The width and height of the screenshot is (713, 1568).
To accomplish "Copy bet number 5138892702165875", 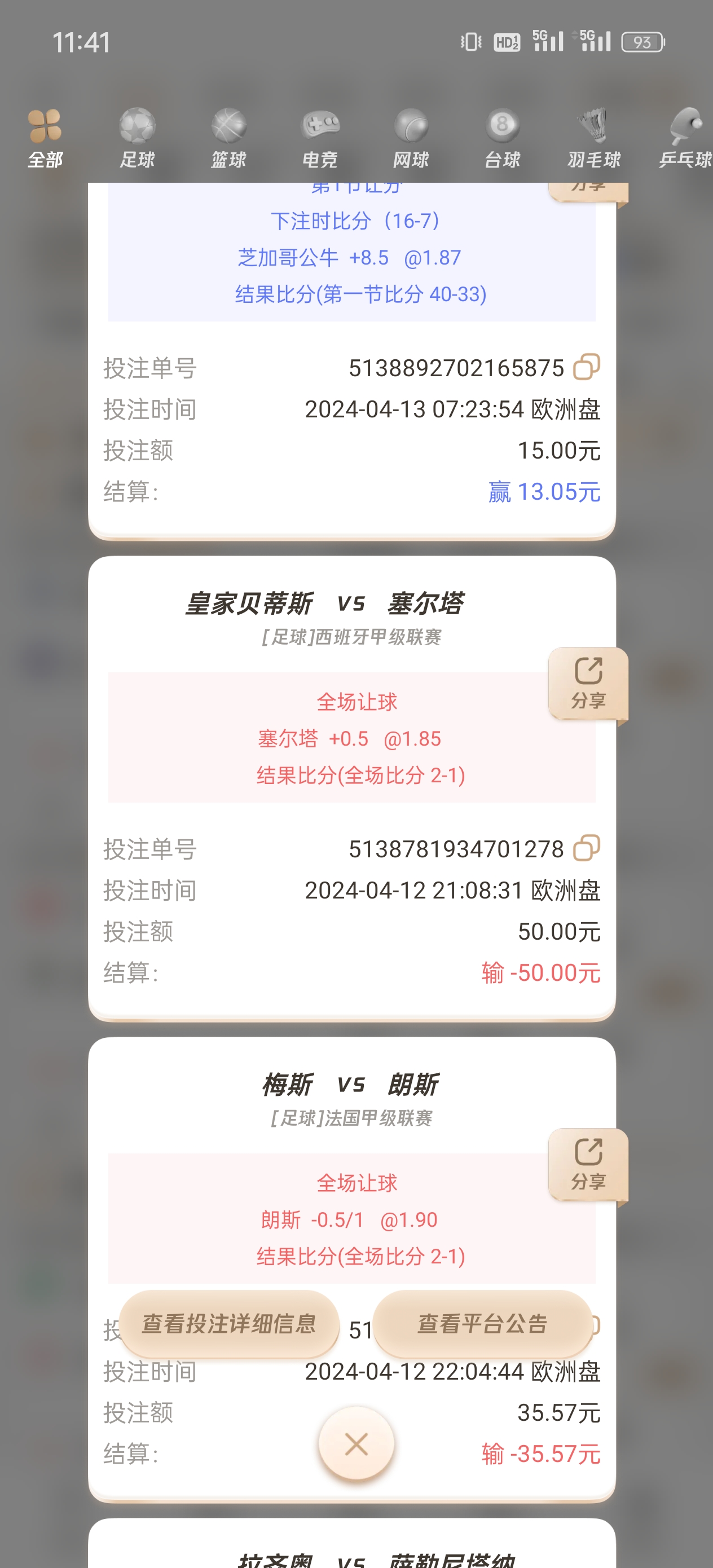I will 586,367.
